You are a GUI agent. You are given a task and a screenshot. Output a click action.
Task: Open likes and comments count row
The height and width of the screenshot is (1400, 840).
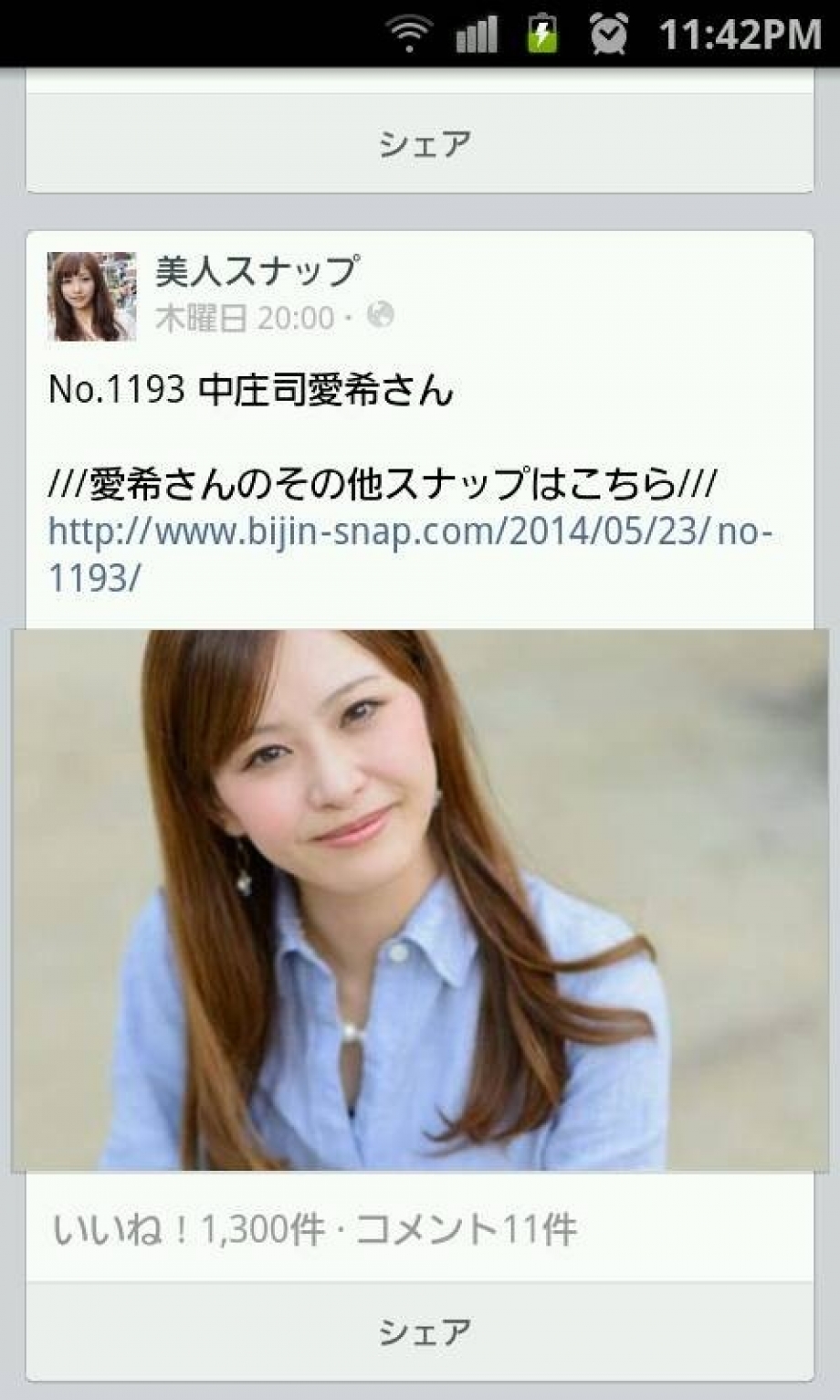click(x=315, y=1229)
